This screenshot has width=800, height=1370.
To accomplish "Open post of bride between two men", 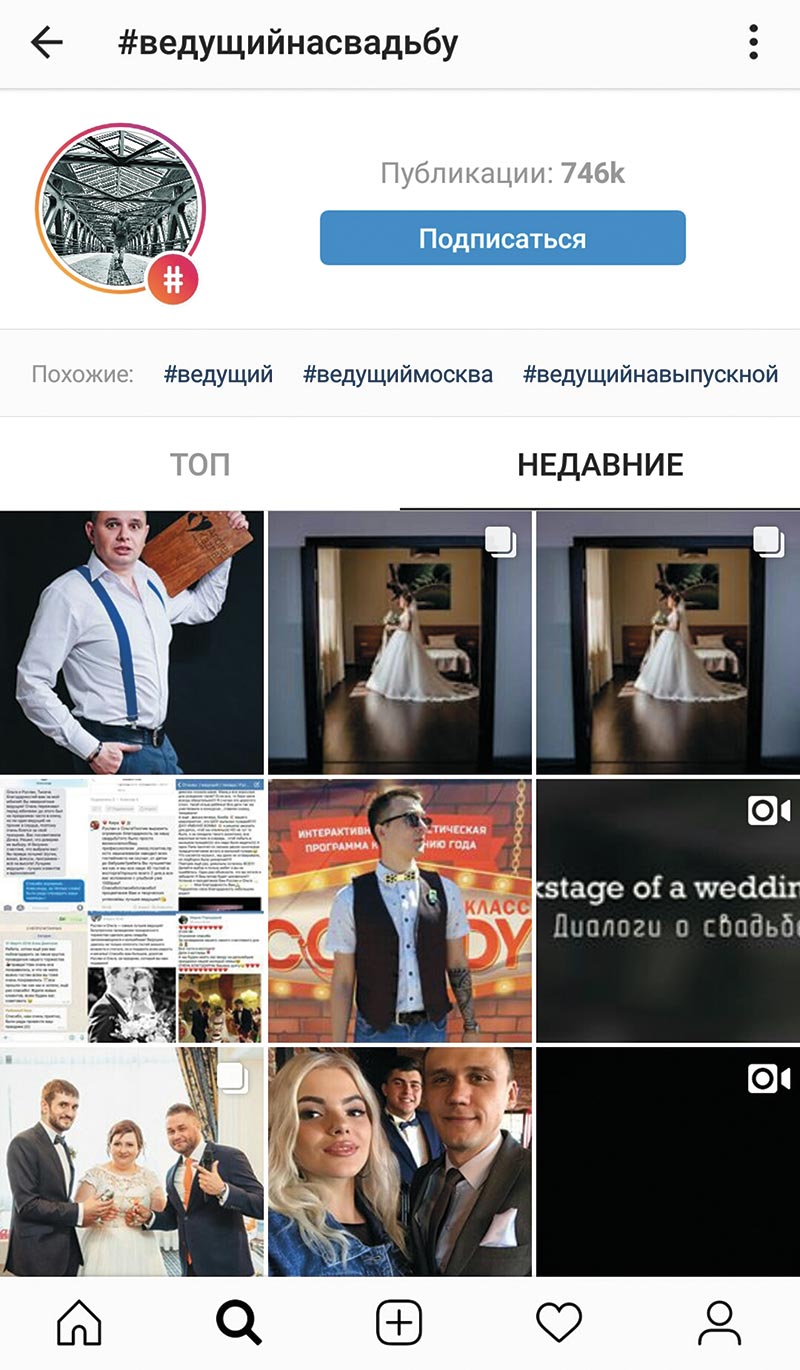I will pos(132,1160).
